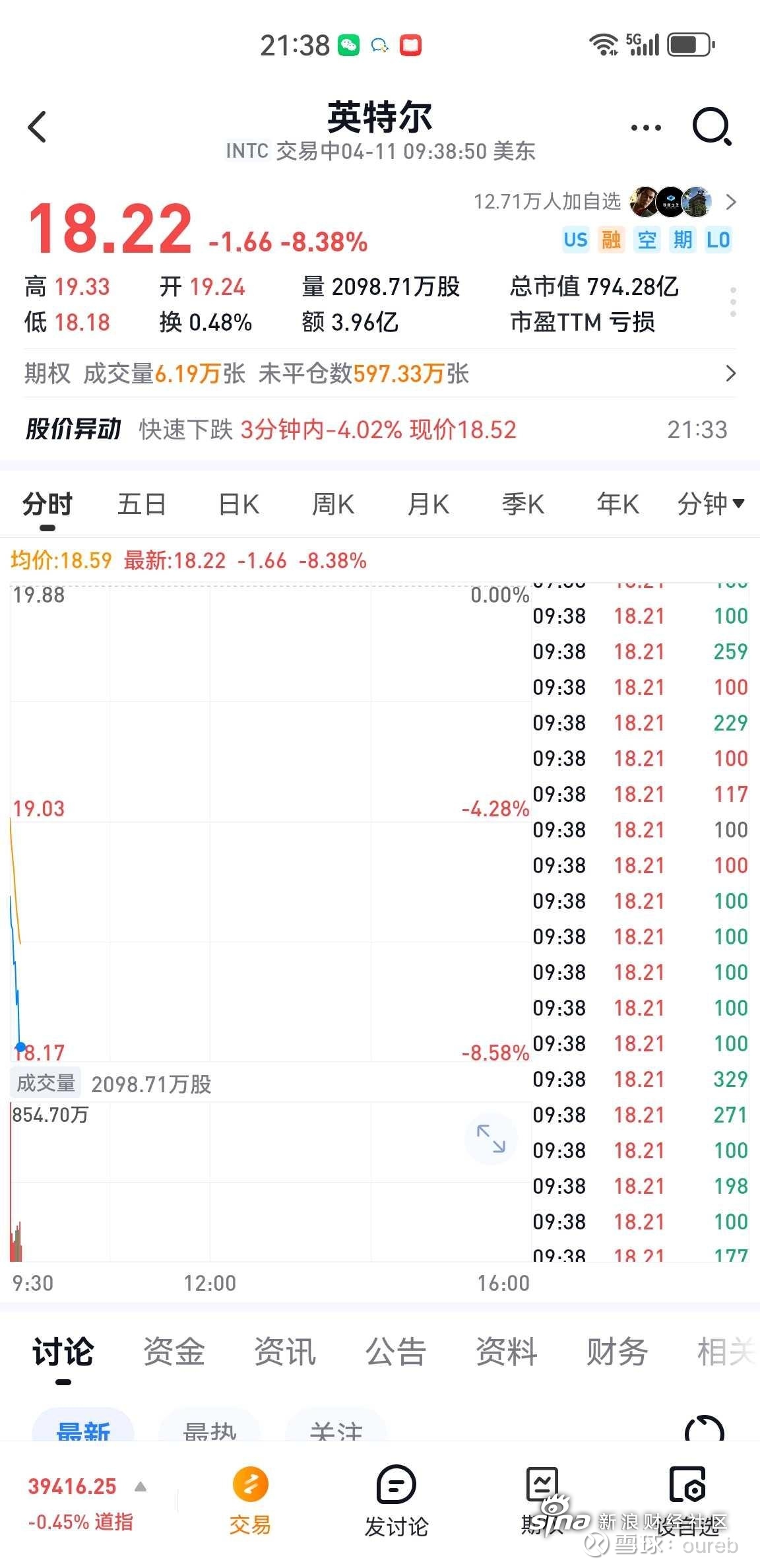Select the 季K chart tab
Image resolution: width=760 pixels, height=1568 pixels.
point(523,504)
